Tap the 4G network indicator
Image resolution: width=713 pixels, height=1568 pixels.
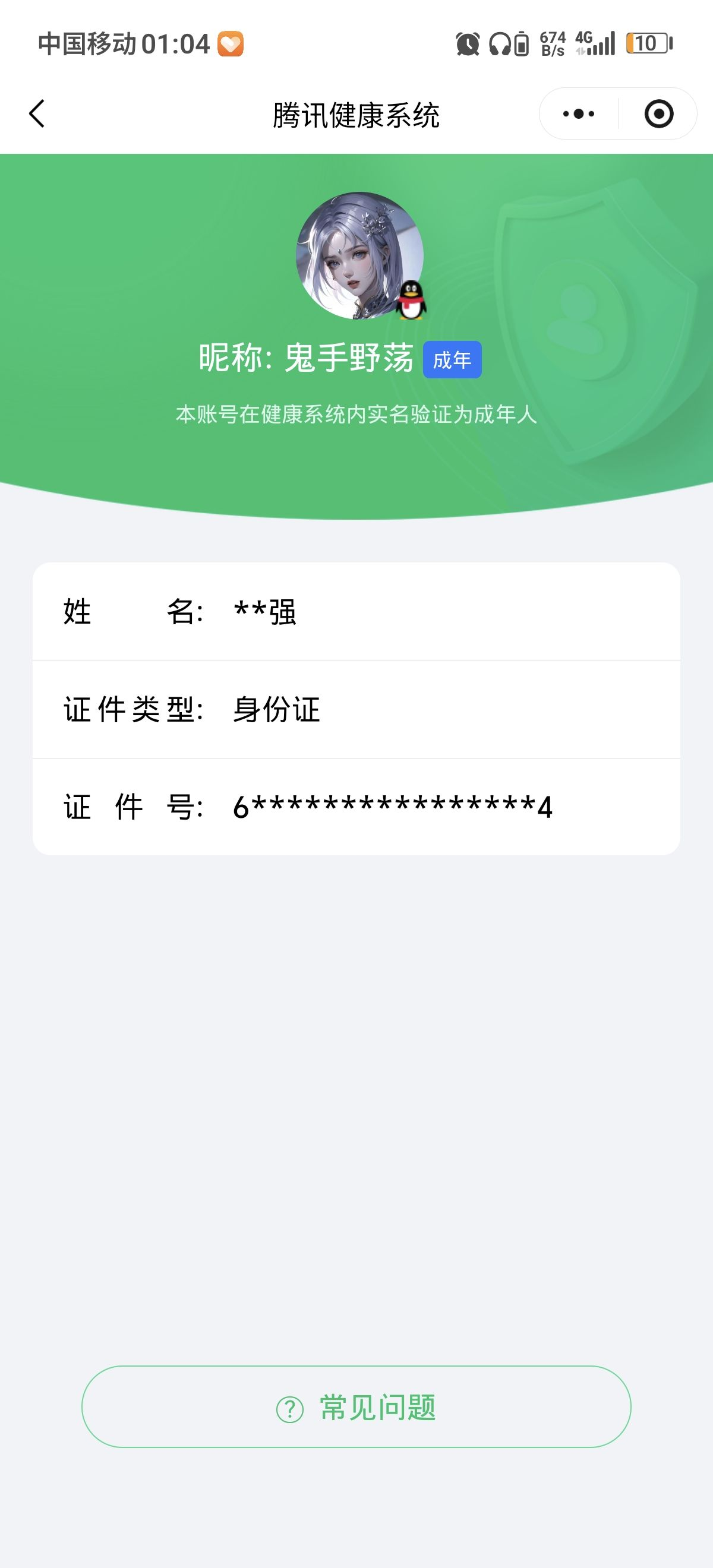point(583,38)
